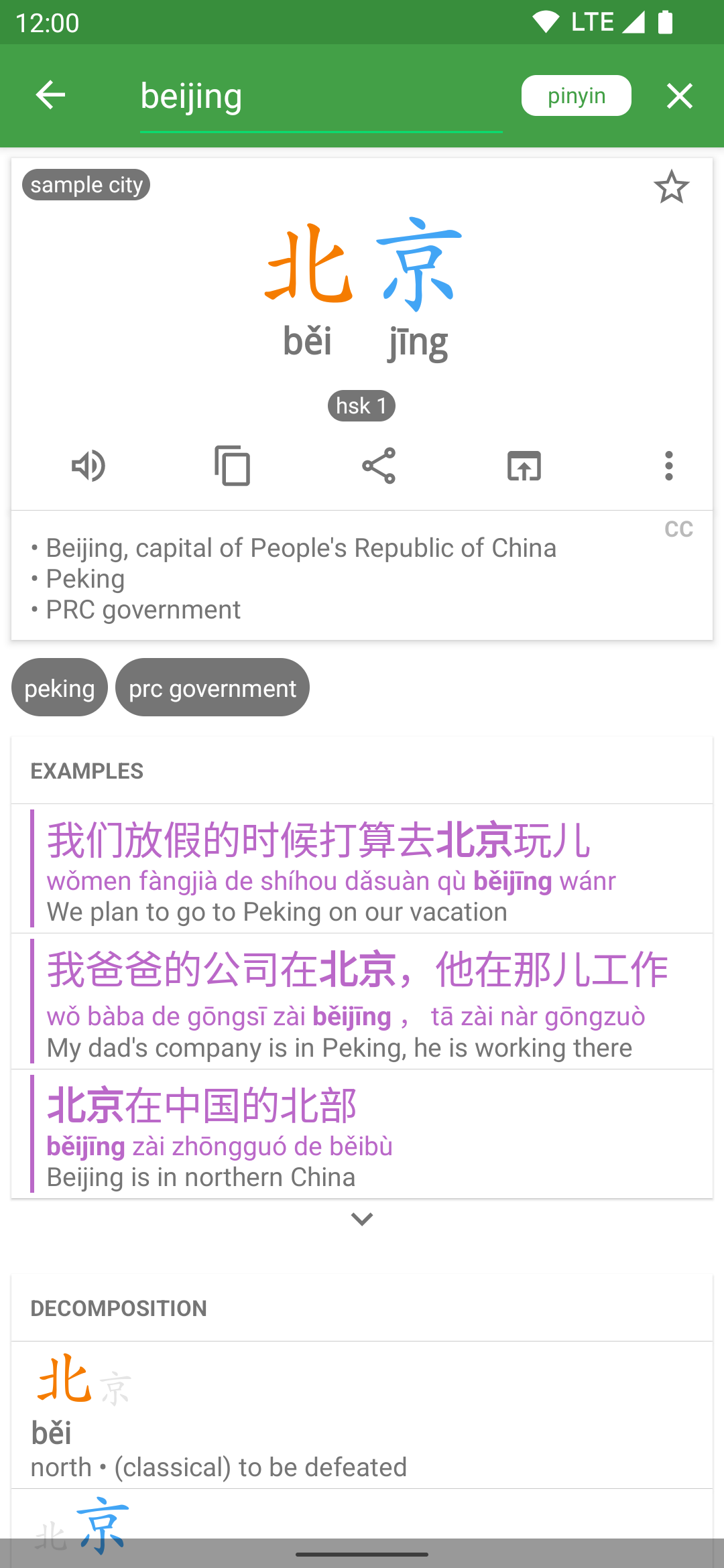Open example about dad's company in Peking

click(362, 1002)
